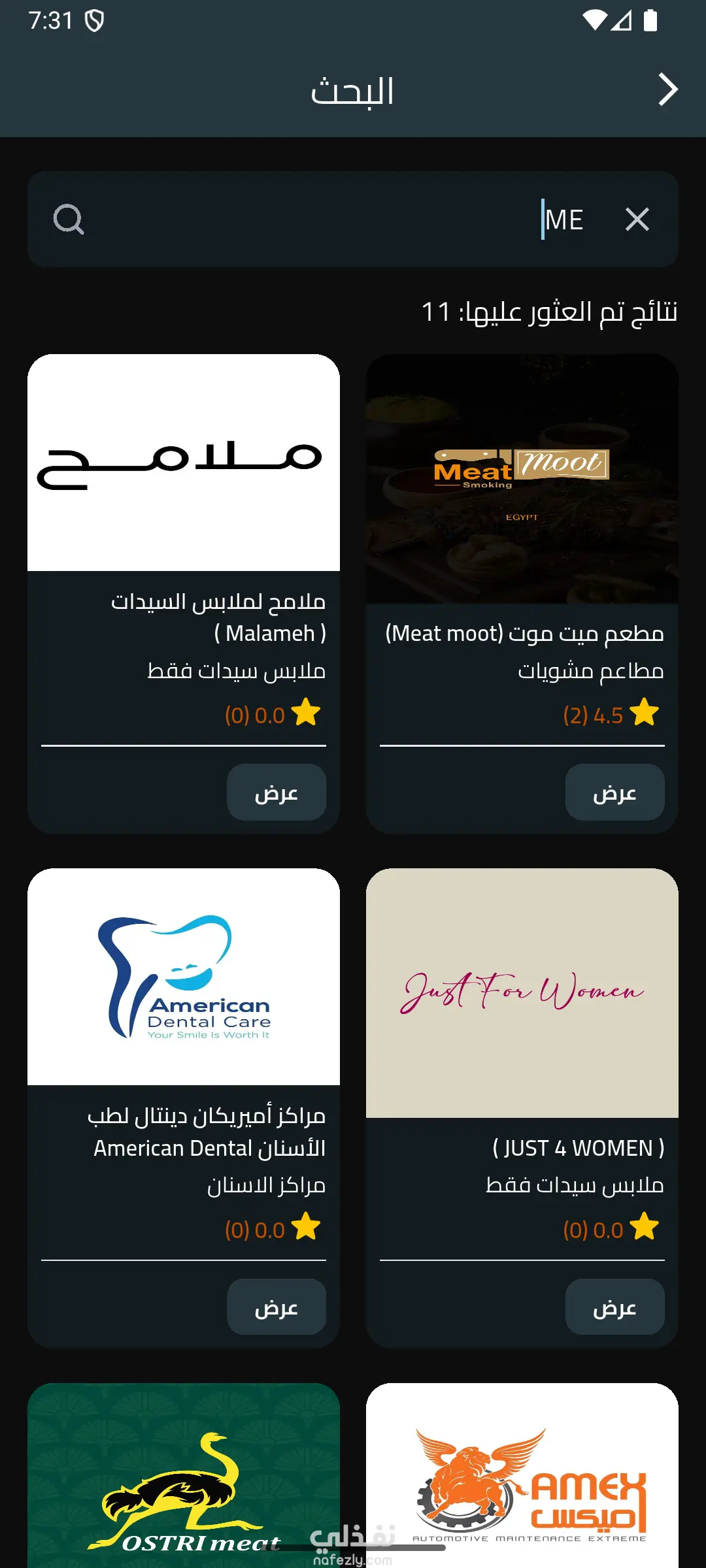The image size is (706, 1568).
Task: Tap the magnifier search icon
Action: tap(69, 220)
